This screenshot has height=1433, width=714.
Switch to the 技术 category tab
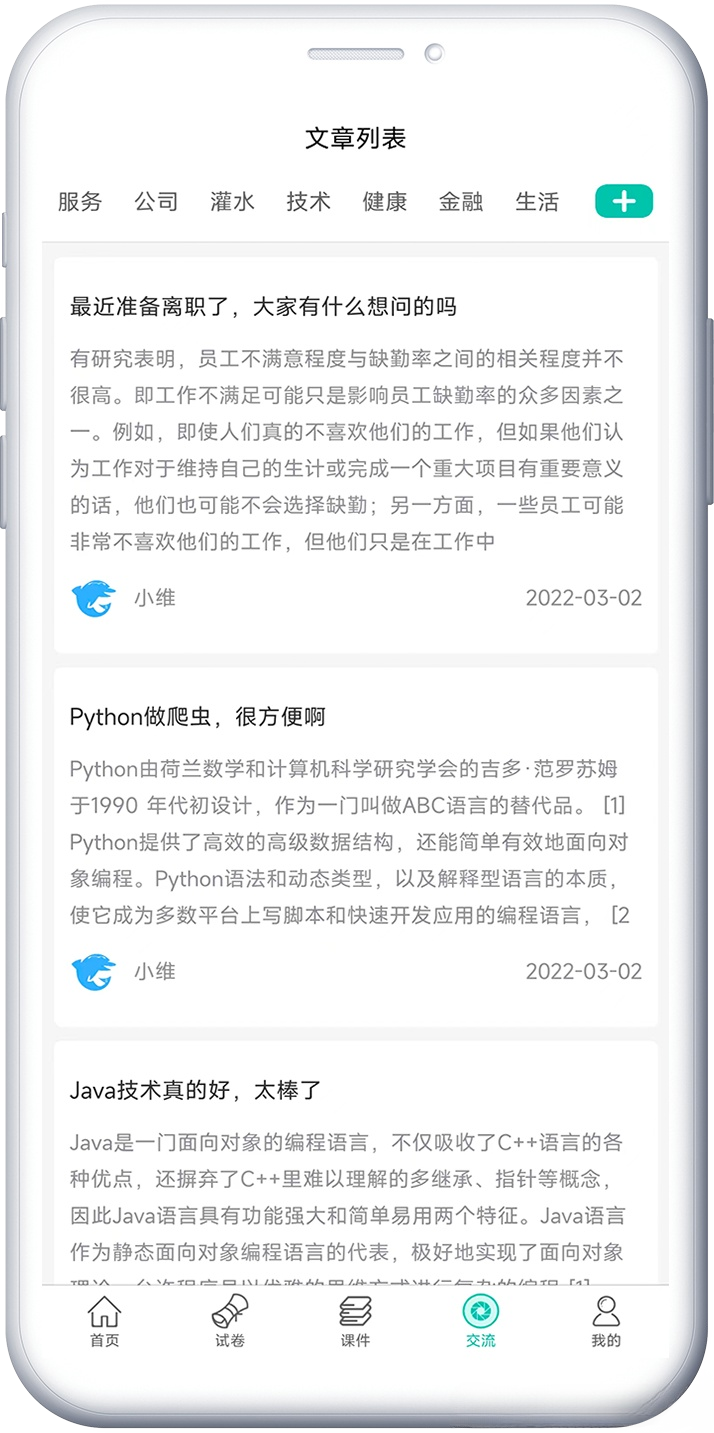(x=308, y=202)
